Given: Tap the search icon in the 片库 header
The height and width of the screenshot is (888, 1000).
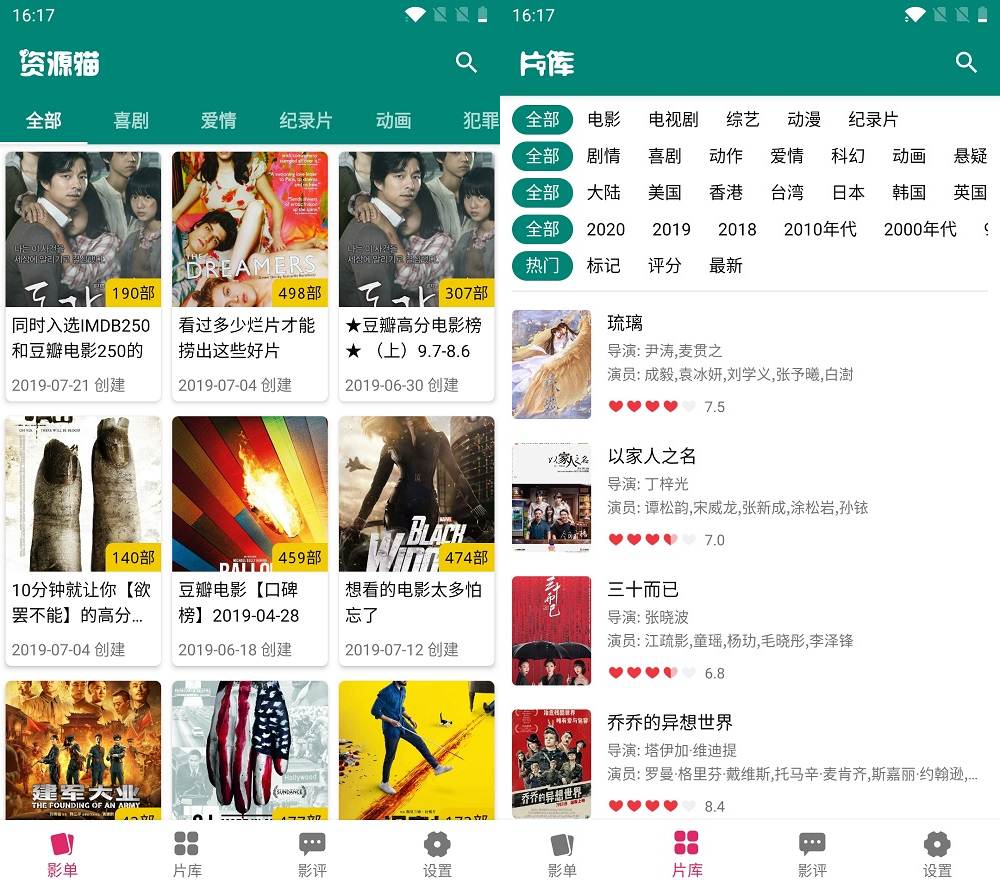Looking at the screenshot, I should 965,62.
